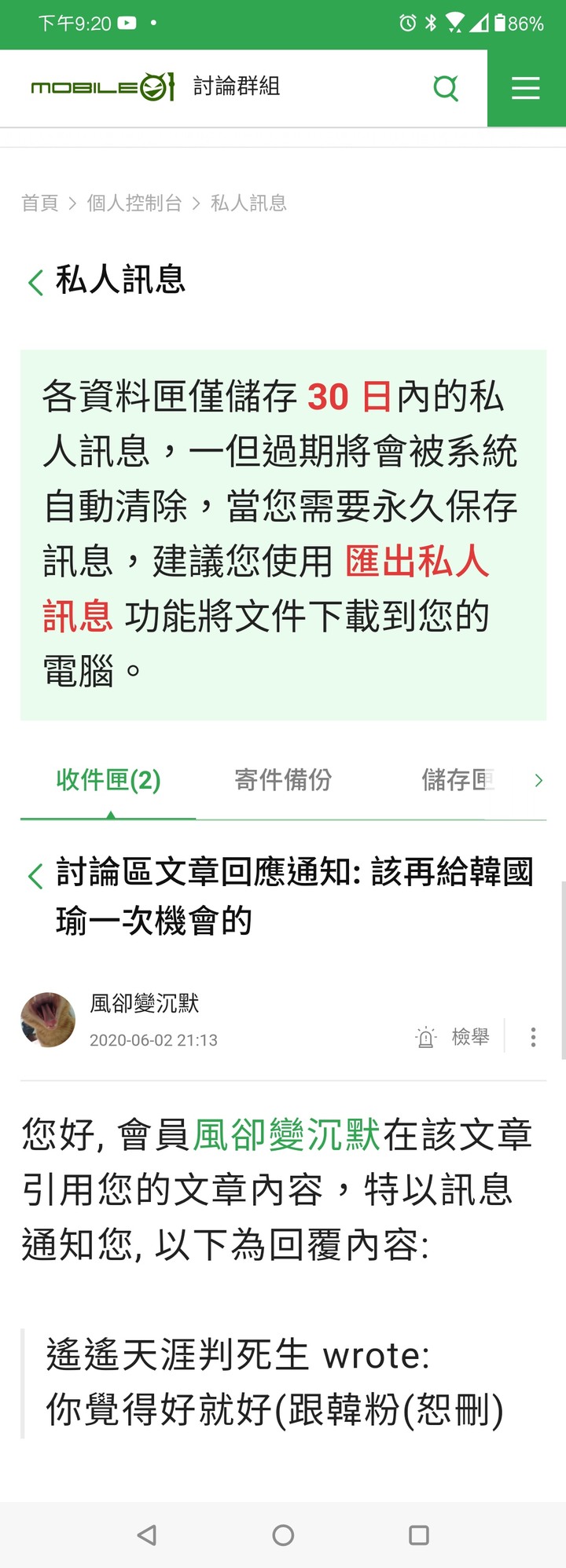The image size is (566, 1568).
Task: Go back using the arrow beside 私人訊息 title
Action: pos(35,282)
